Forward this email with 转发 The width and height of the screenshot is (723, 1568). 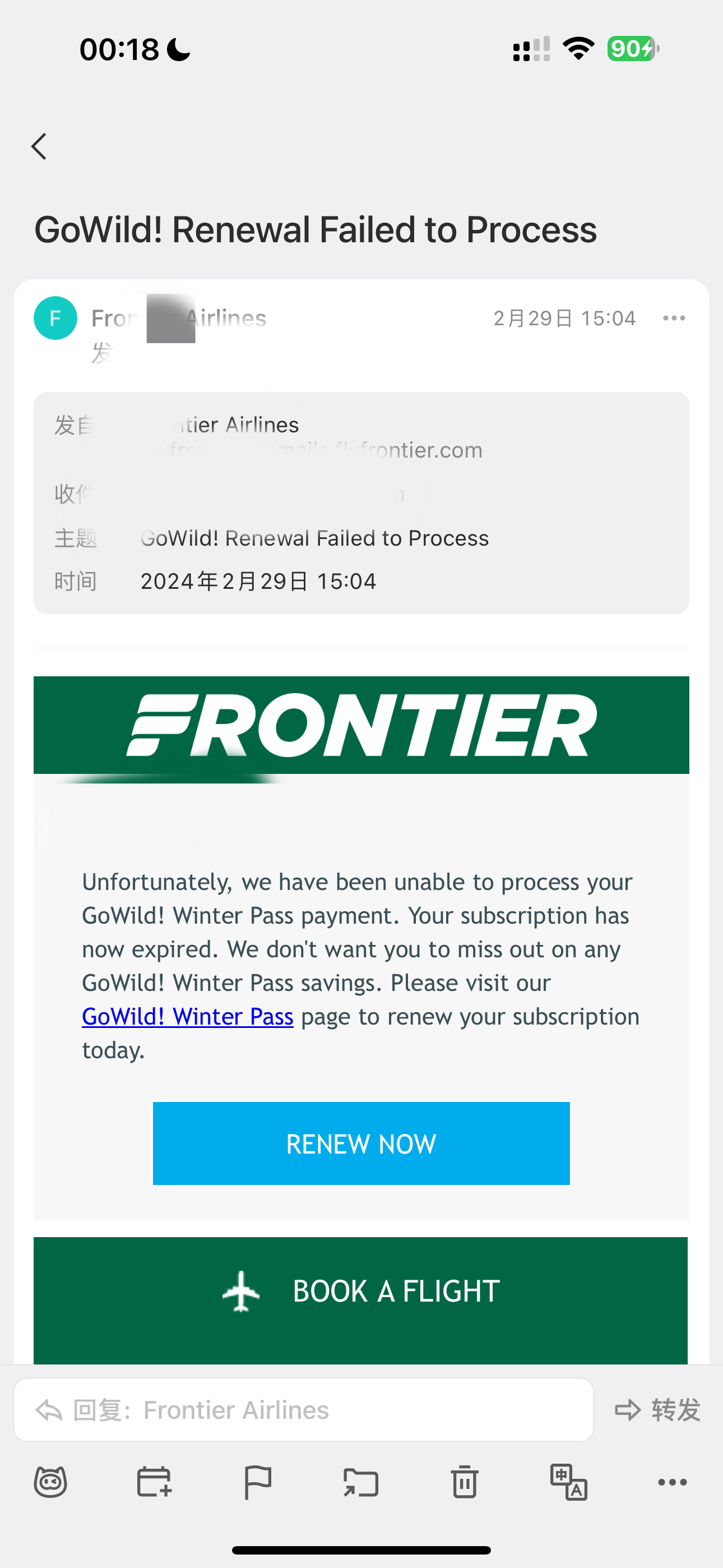658,1410
